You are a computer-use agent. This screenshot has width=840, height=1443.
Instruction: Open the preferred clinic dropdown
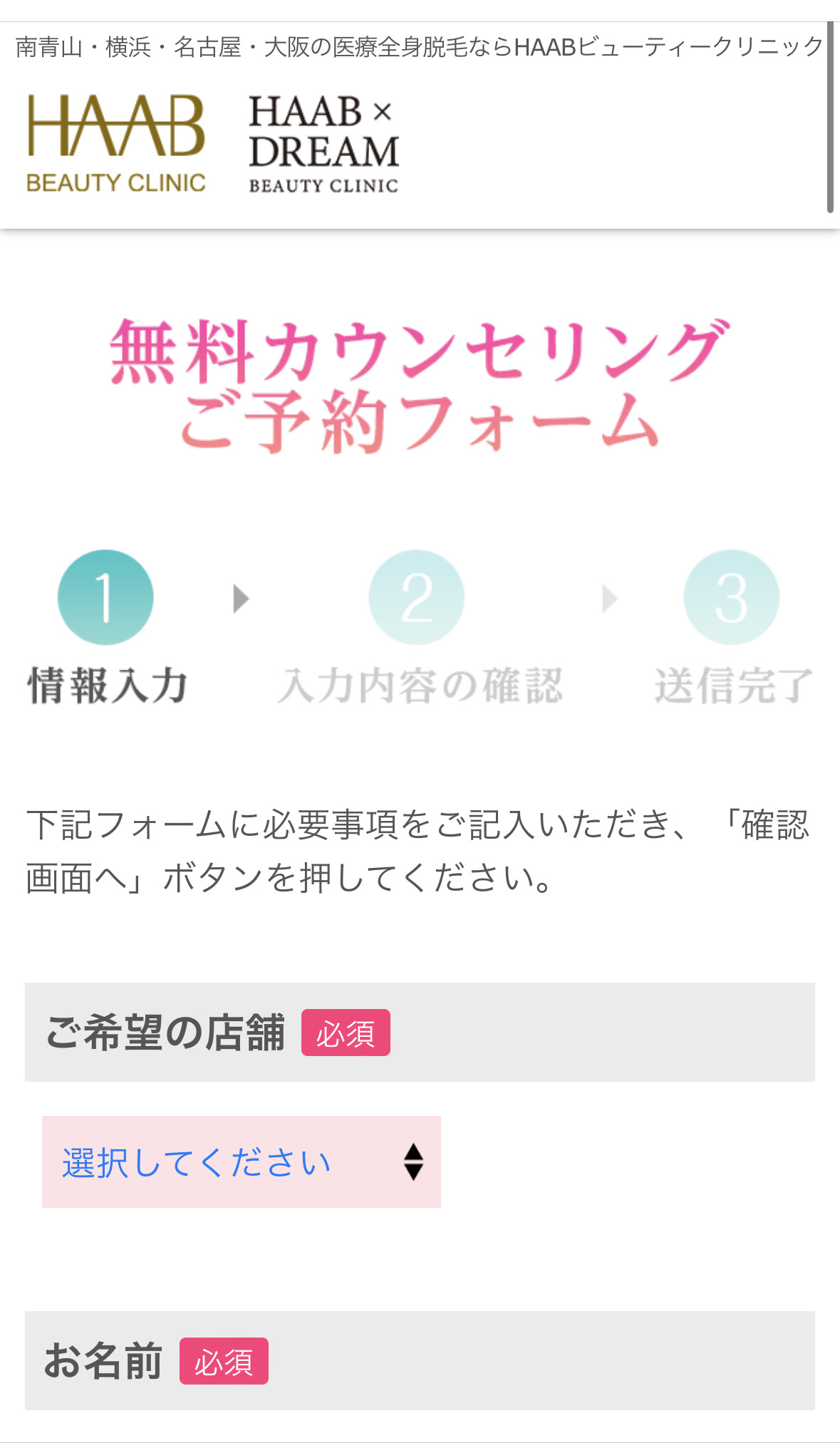(241, 1162)
